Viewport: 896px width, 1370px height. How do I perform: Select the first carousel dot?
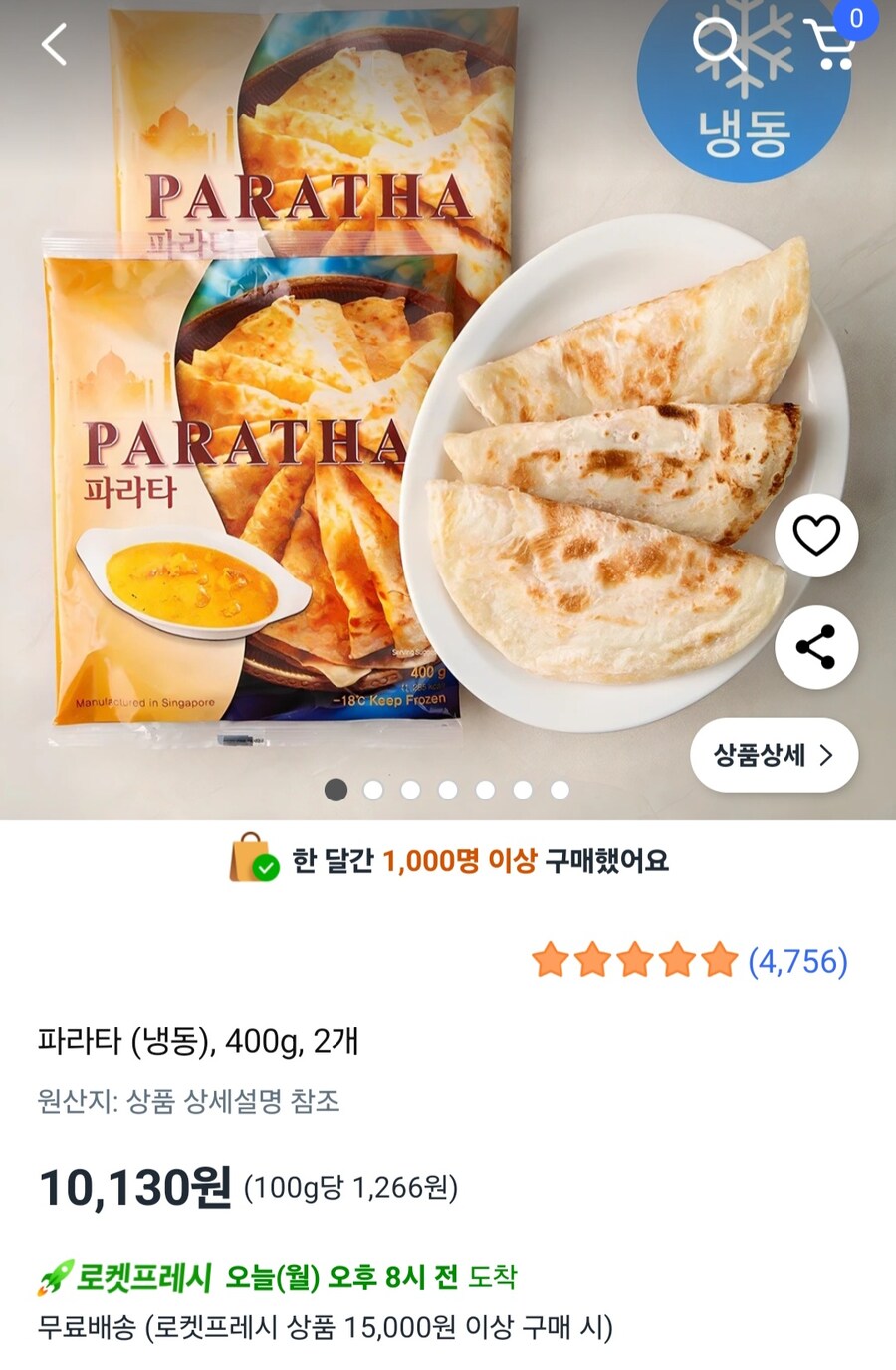pos(334,791)
